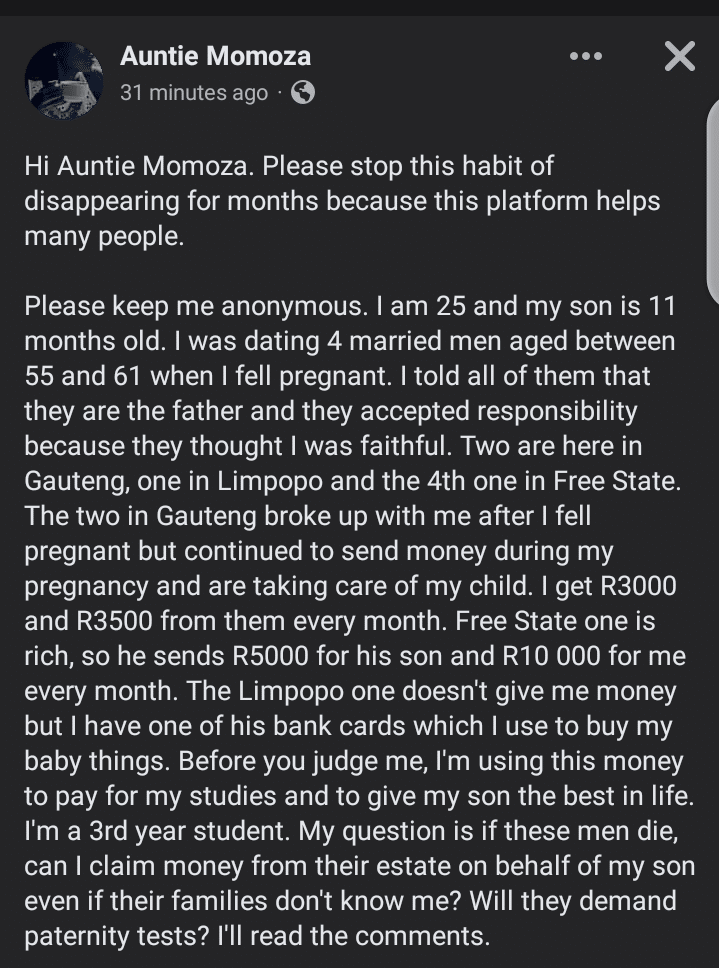Image resolution: width=719 pixels, height=968 pixels.
Task: View the post's public audience globe
Action: [x=303, y=93]
